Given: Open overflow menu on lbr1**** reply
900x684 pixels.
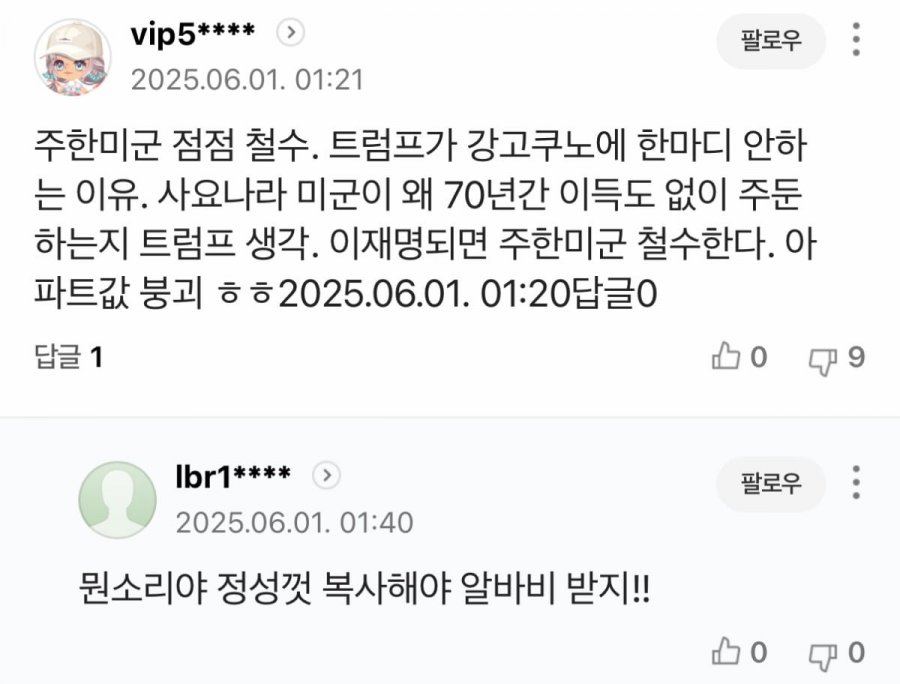Looking at the screenshot, I should 856,482.
